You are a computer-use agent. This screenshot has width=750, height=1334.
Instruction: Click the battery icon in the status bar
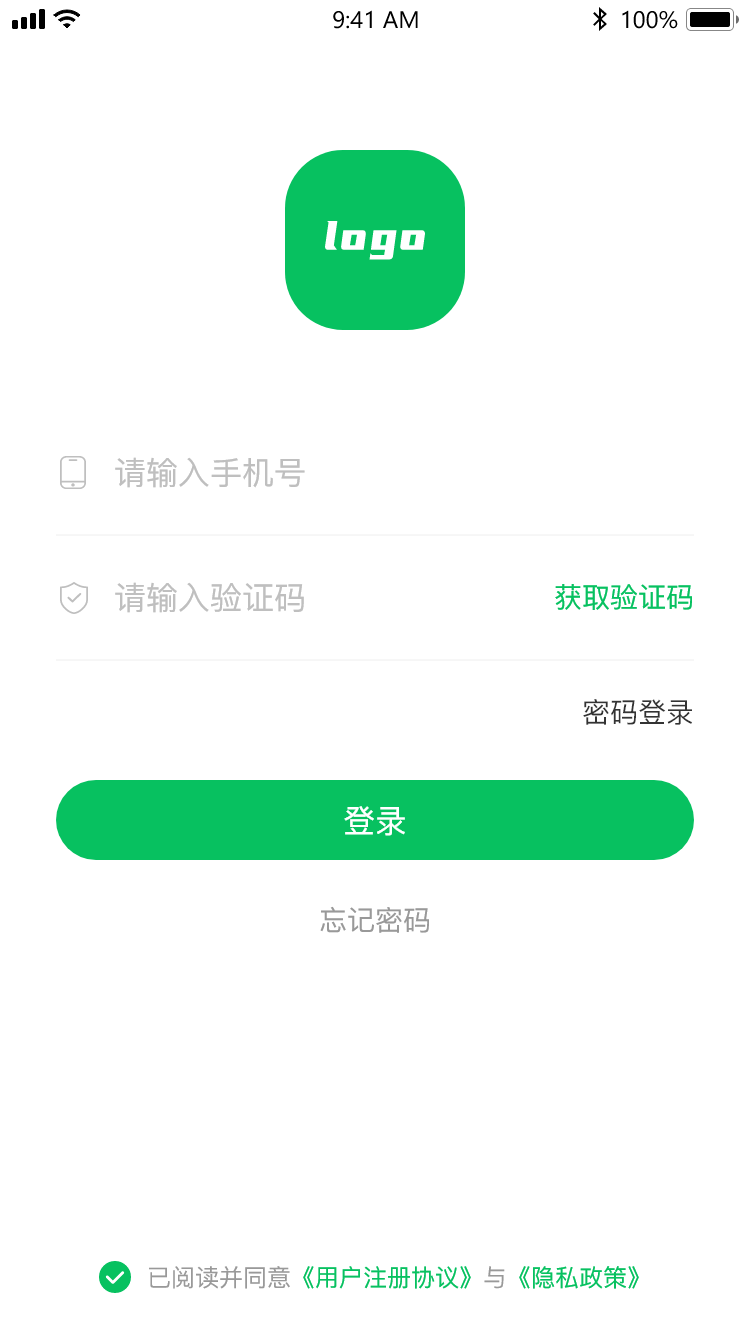[x=711, y=19]
